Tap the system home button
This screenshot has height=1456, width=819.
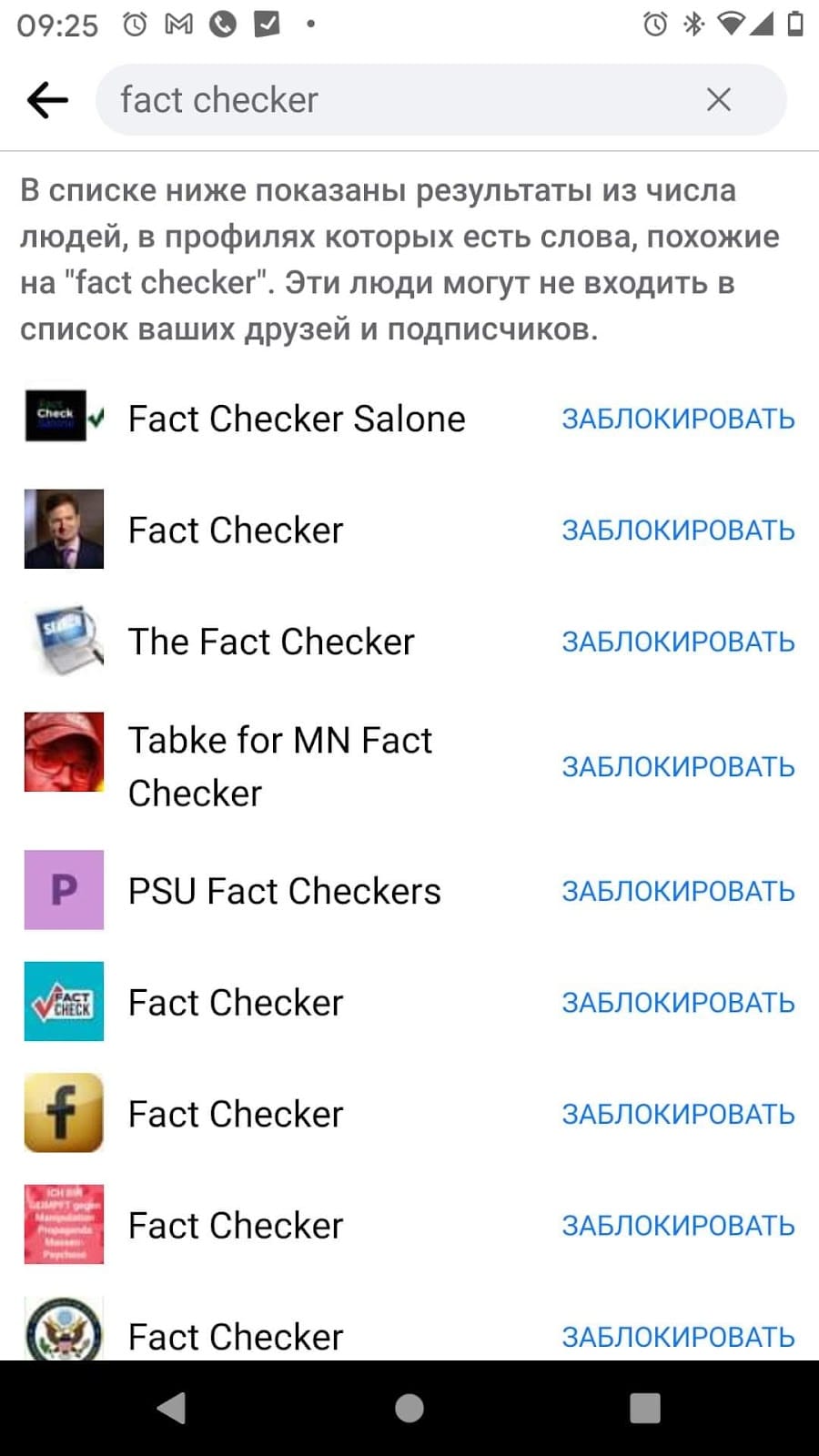click(409, 1408)
